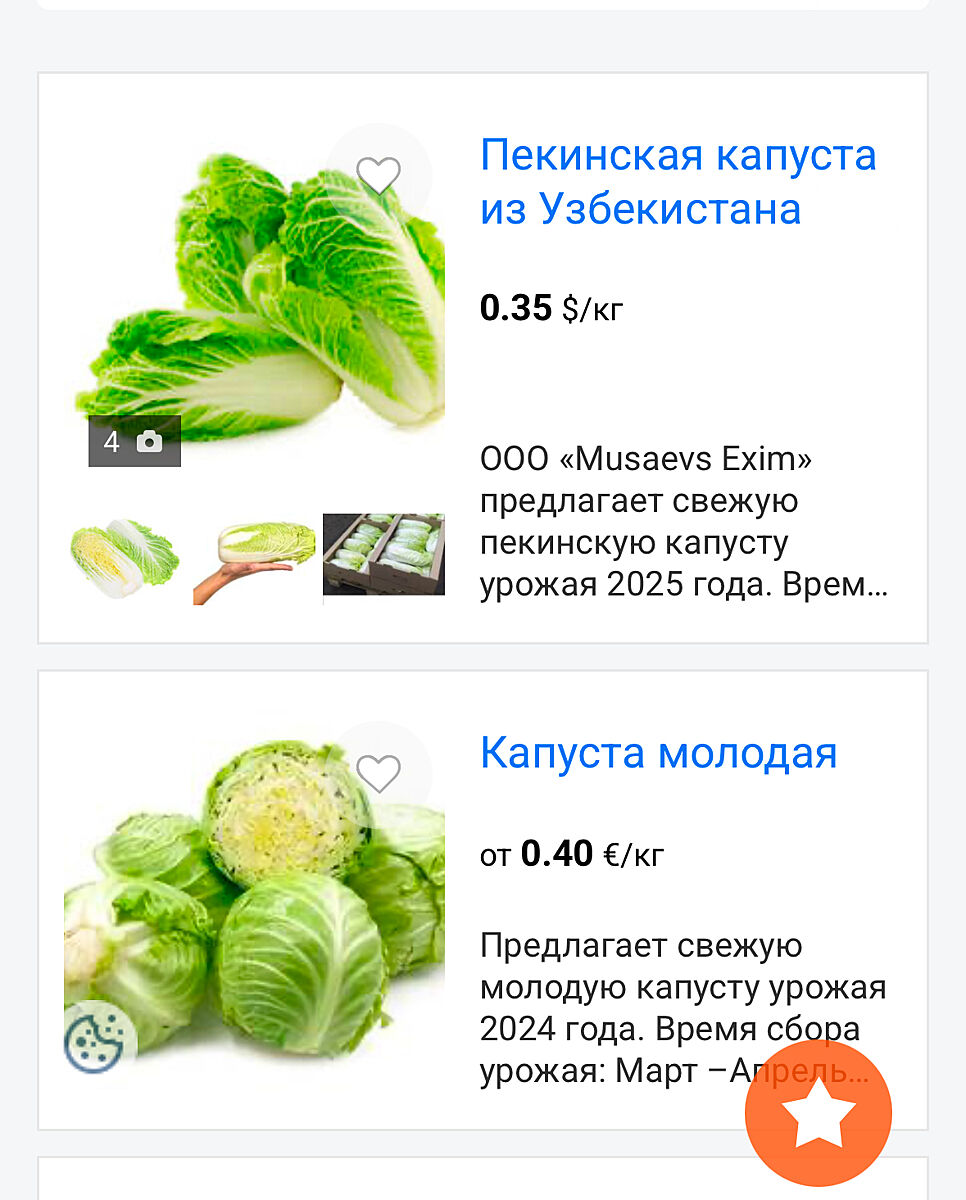This screenshot has width=966, height=1200.
Task: Open the Капуста молодая listing title
Action: pos(658,753)
